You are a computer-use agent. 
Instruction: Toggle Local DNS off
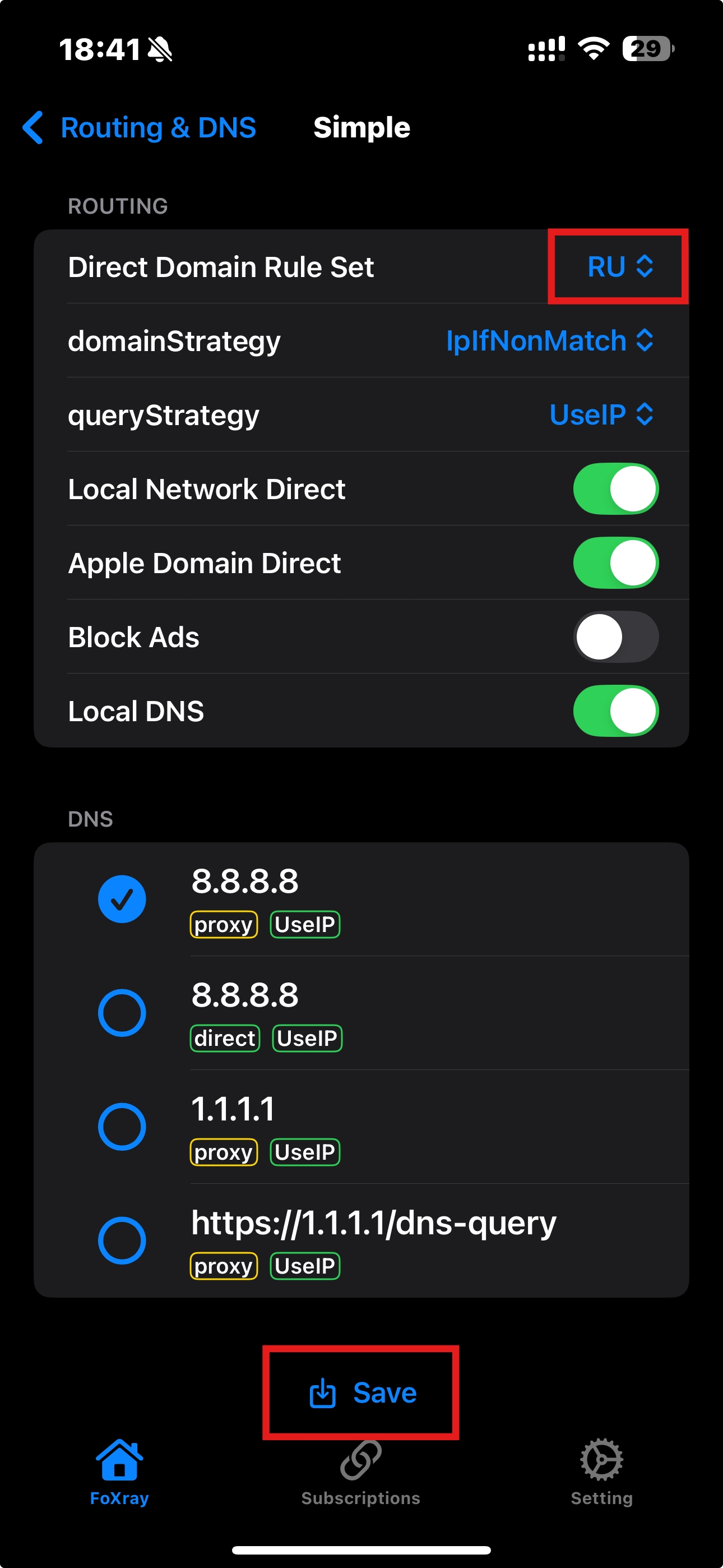click(x=615, y=711)
